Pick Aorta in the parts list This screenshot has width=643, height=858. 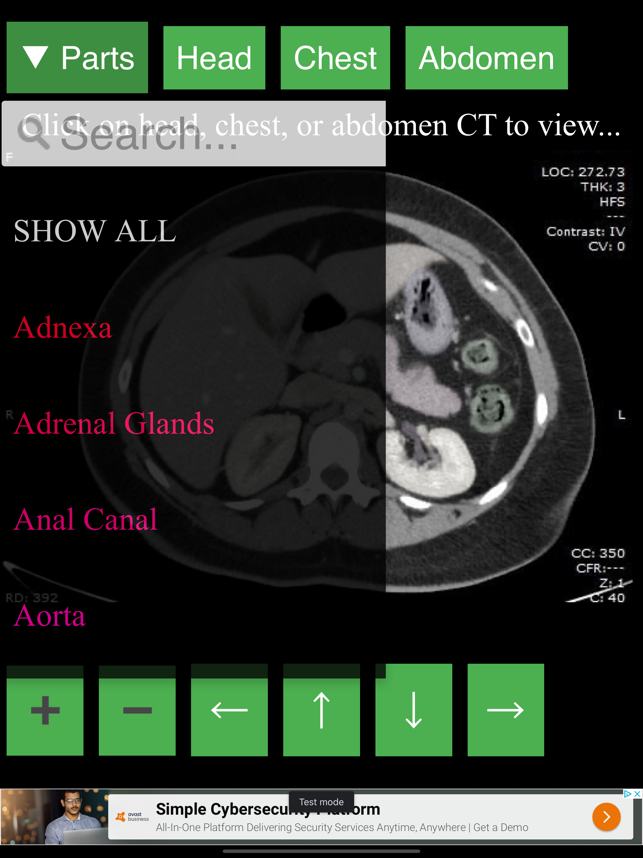[50, 616]
